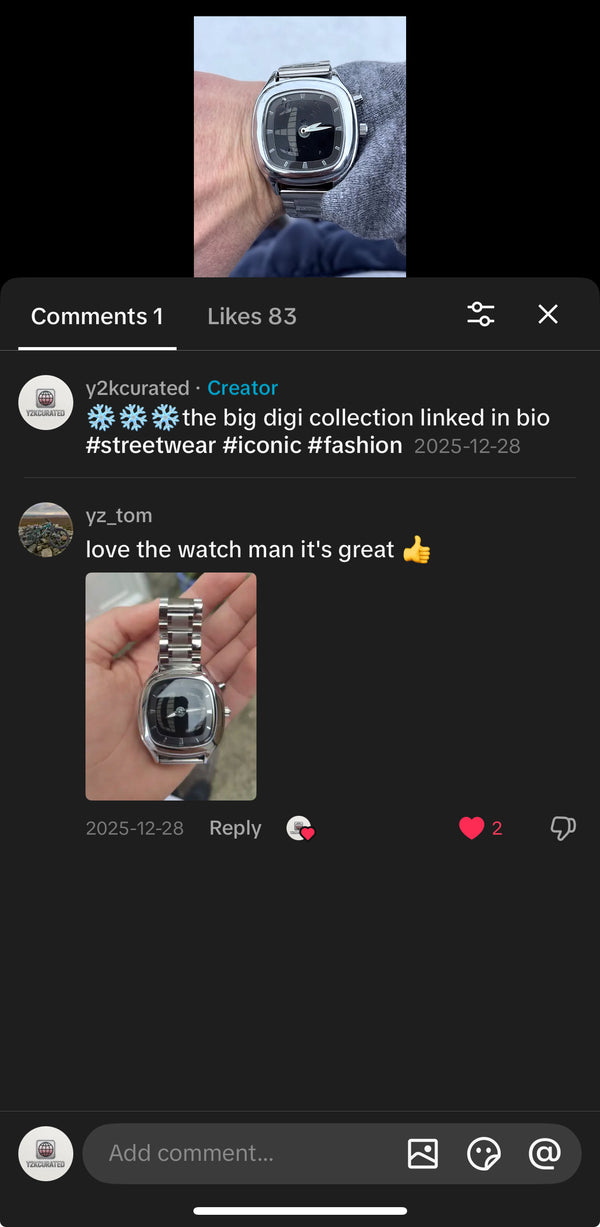Viewport: 600px width, 1227px height.
Task: Switch to the Likes 83 tab
Action: (251, 316)
